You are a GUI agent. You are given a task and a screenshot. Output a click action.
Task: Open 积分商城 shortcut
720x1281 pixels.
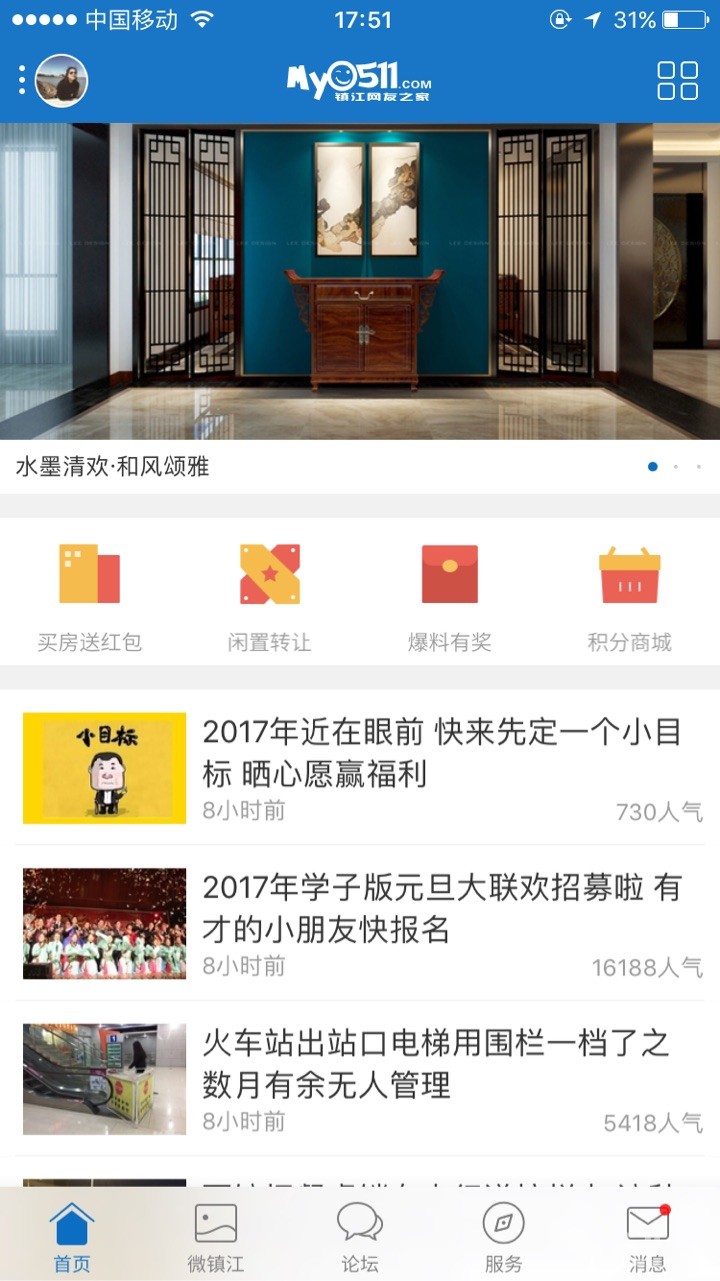pos(630,596)
